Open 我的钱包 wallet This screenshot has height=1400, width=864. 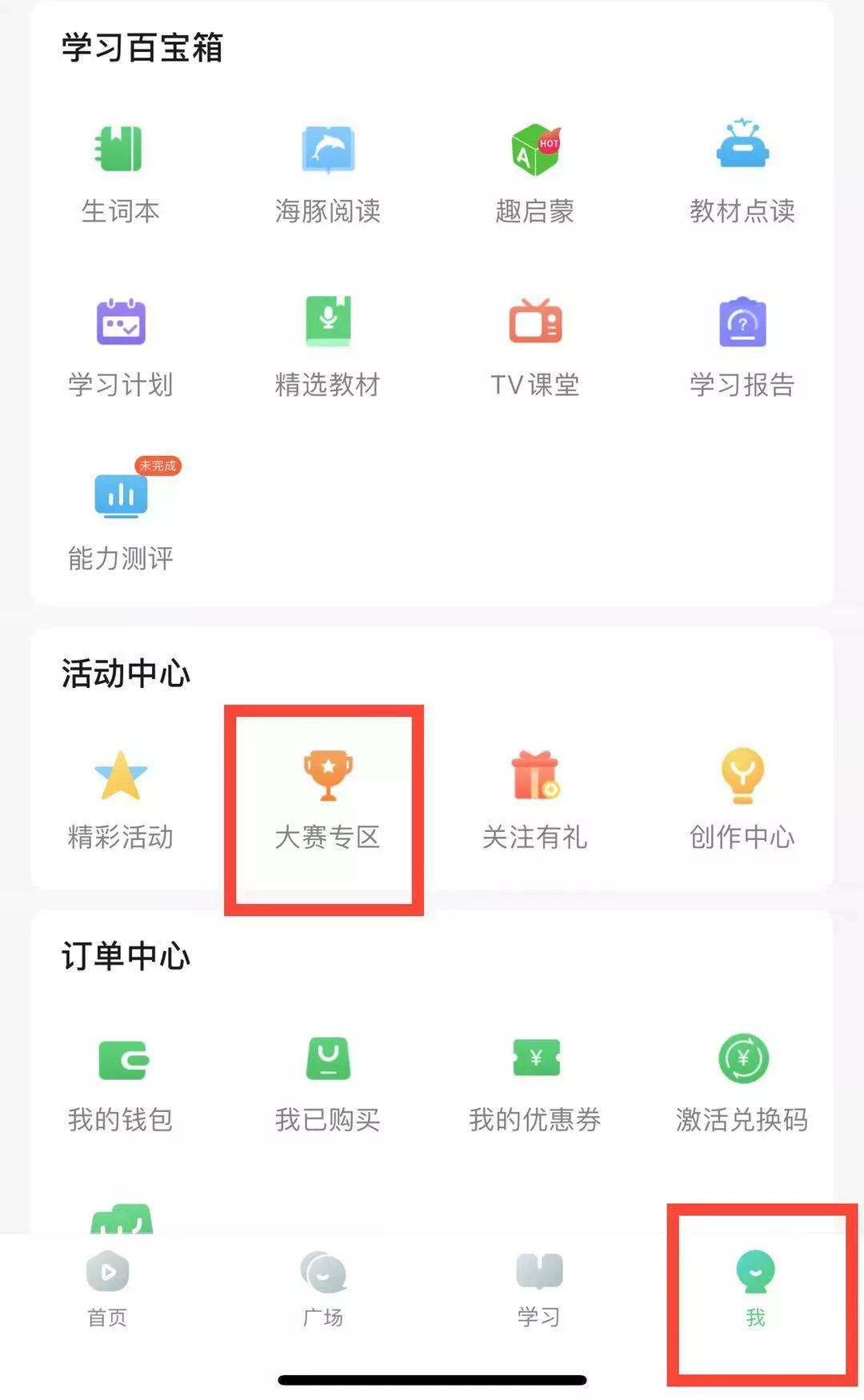click(x=120, y=1081)
